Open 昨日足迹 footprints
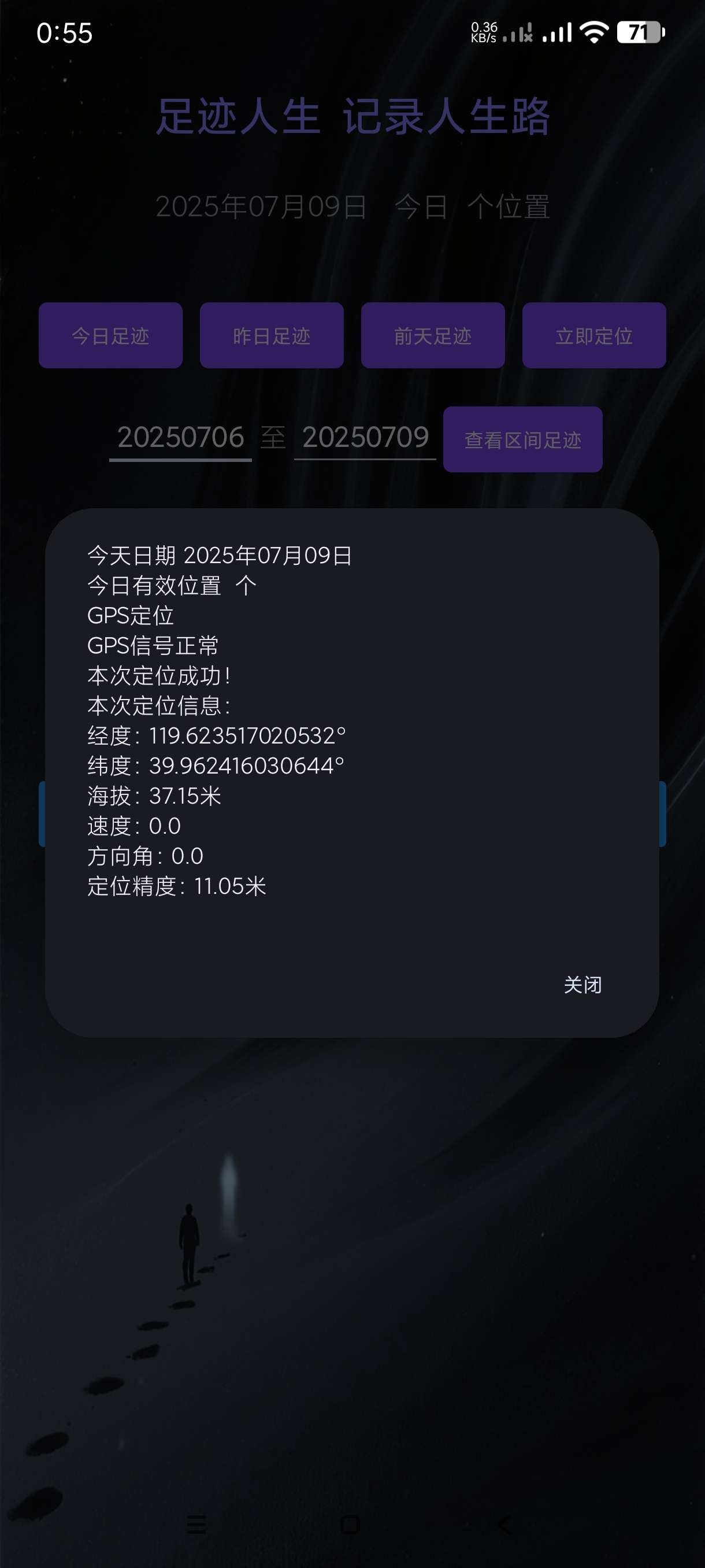This screenshot has width=705, height=1568. click(x=271, y=335)
